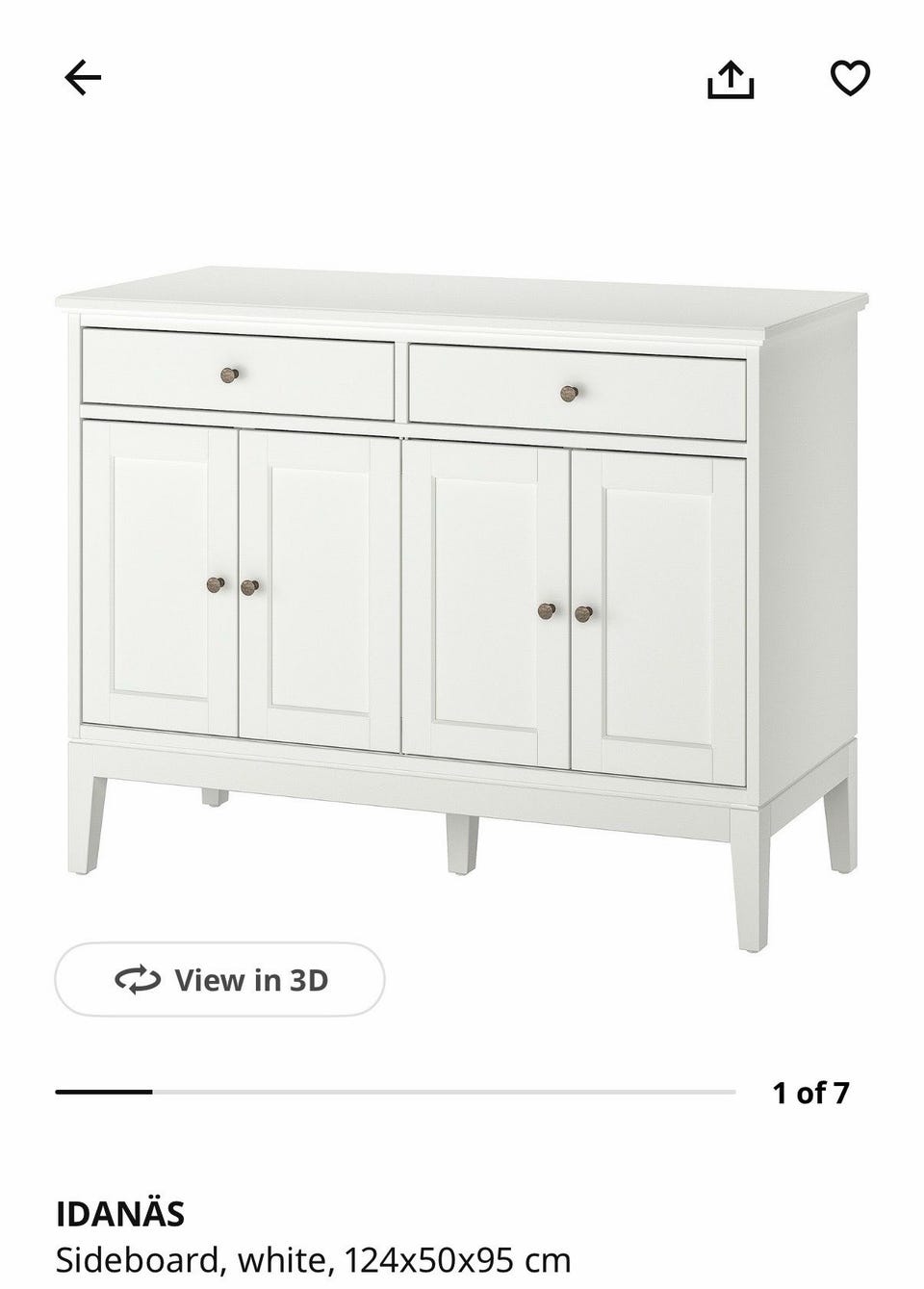Add the sideboard to favorites
This screenshot has width=924, height=1289.
(x=850, y=78)
